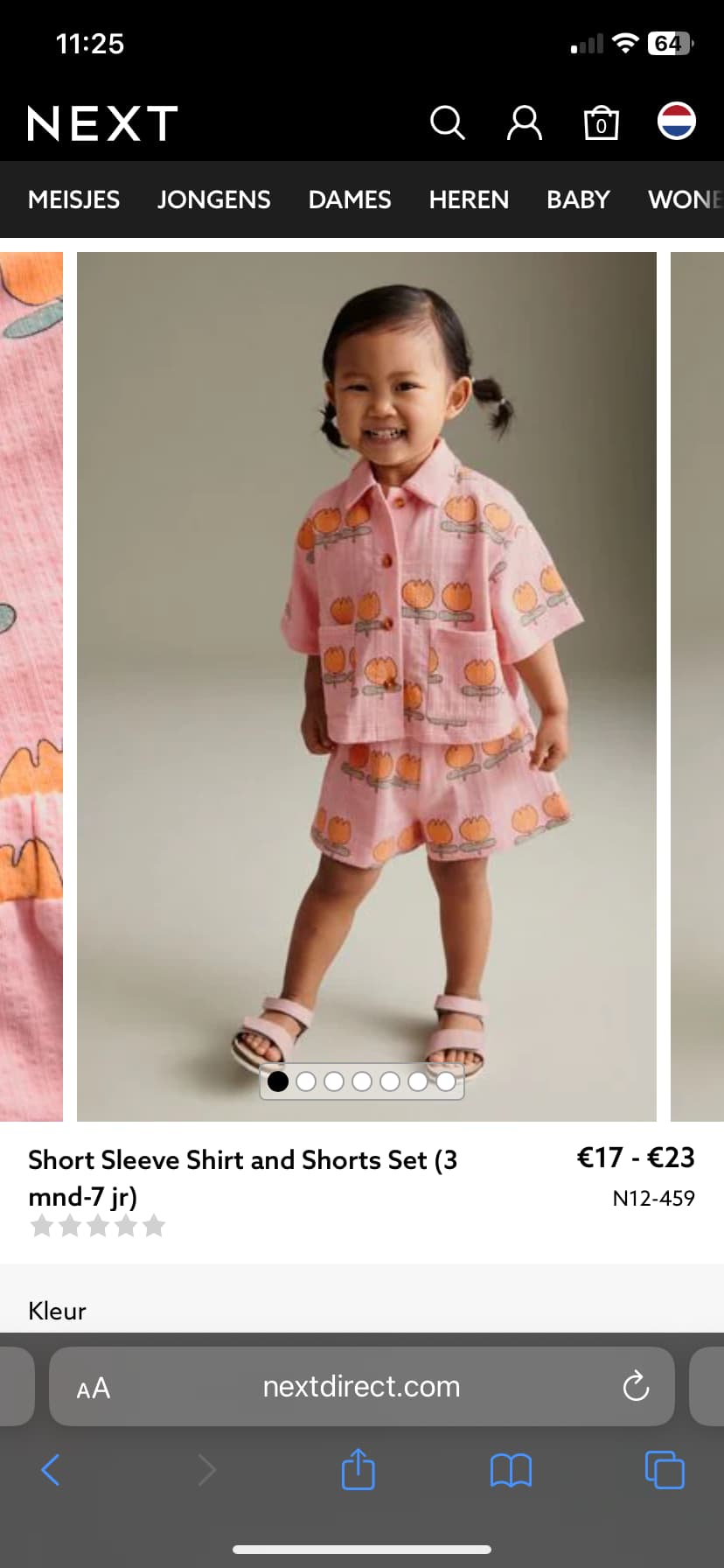Reload the nextdirect.com page
This screenshot has width=724, height=1568.
(636, 1386)
